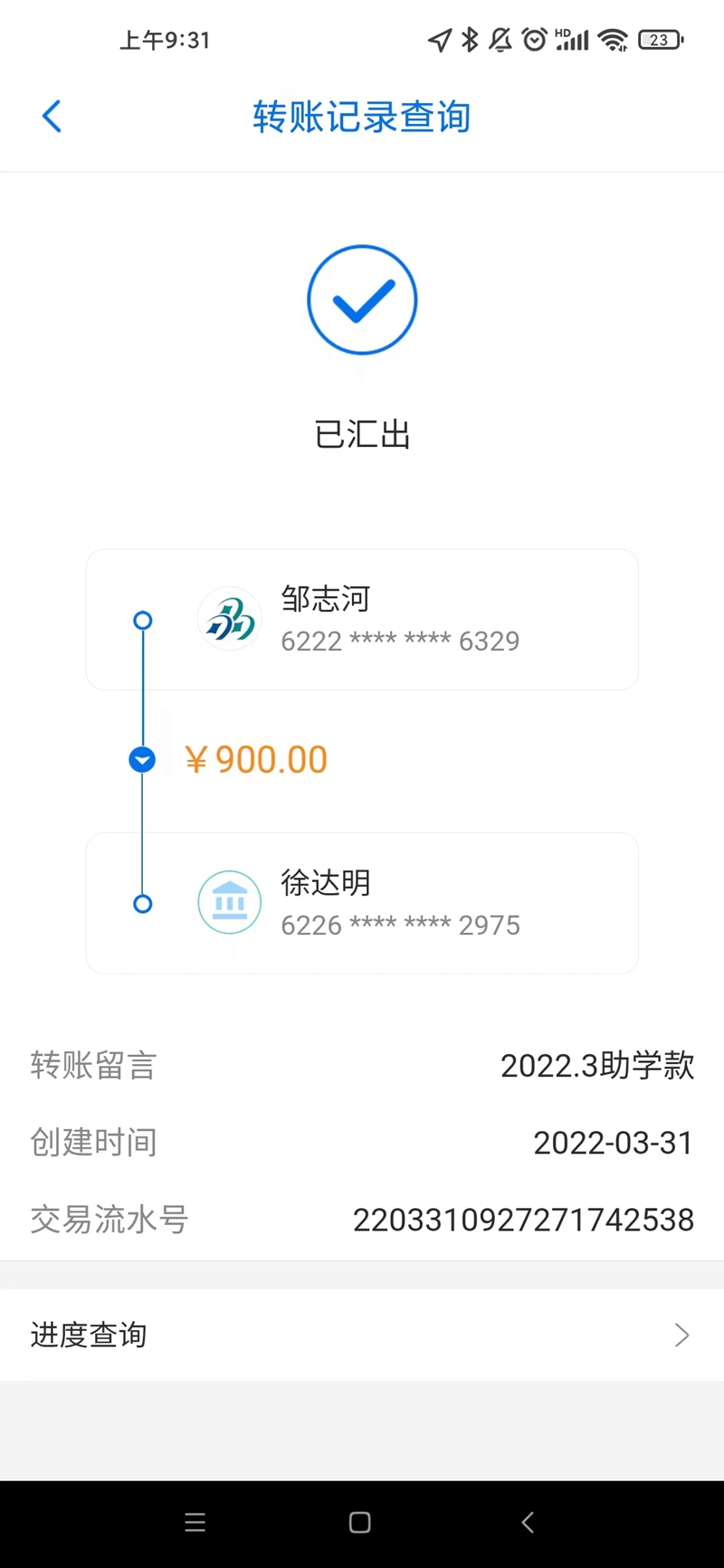Tap the timeline circle next to 徐达明
724x1568 pixels.
point(142,903)
